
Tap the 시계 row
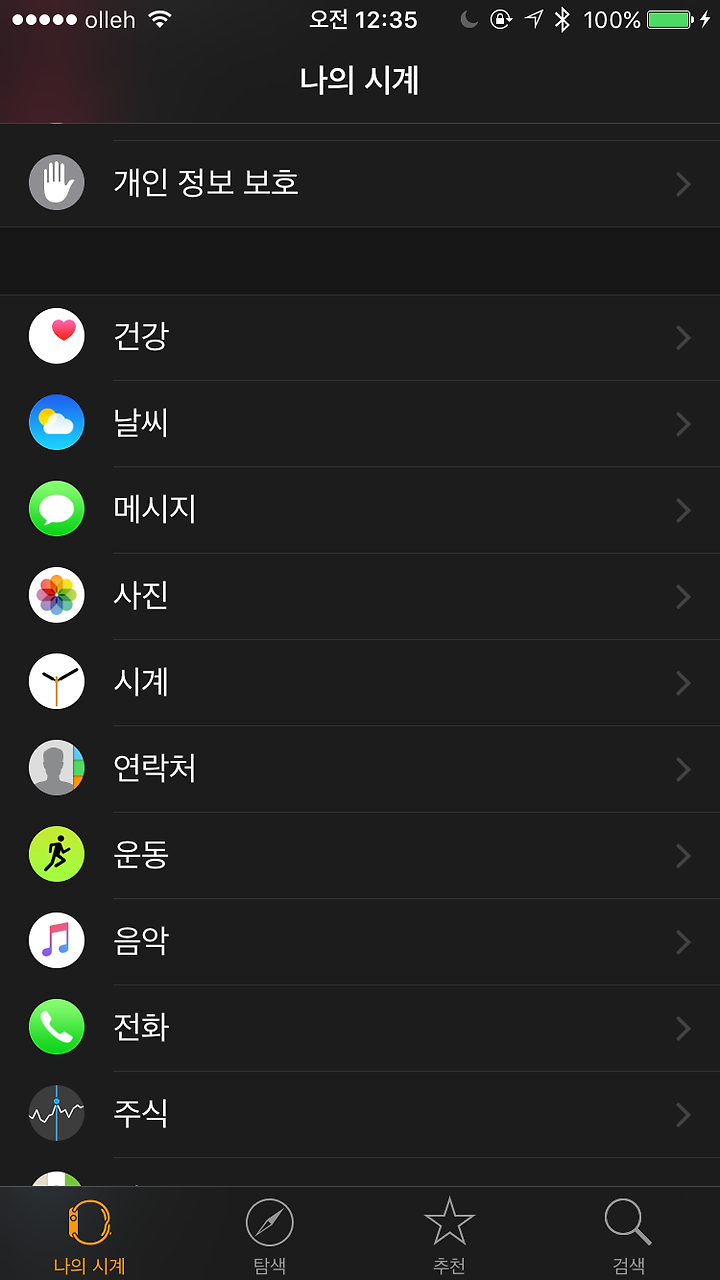pyautogui.click(x=360, y=683)
